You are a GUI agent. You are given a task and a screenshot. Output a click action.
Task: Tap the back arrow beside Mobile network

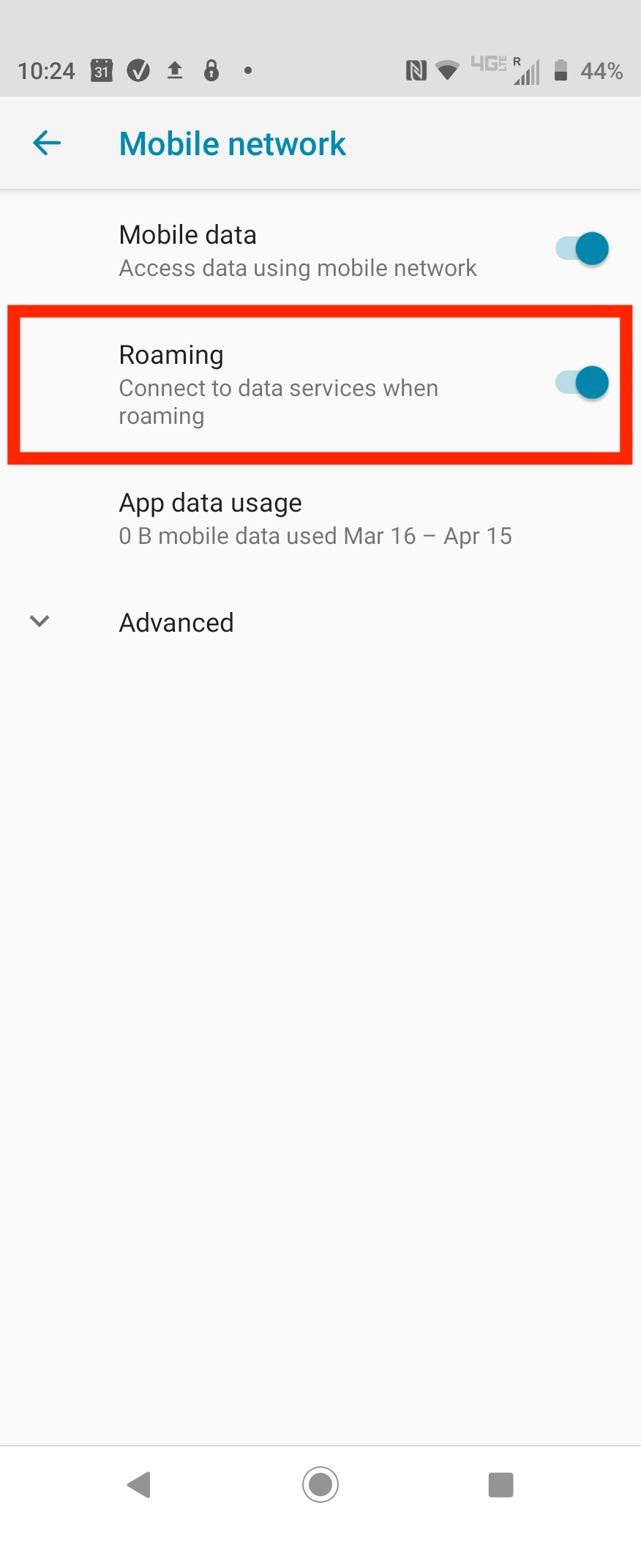coord(46,143)
